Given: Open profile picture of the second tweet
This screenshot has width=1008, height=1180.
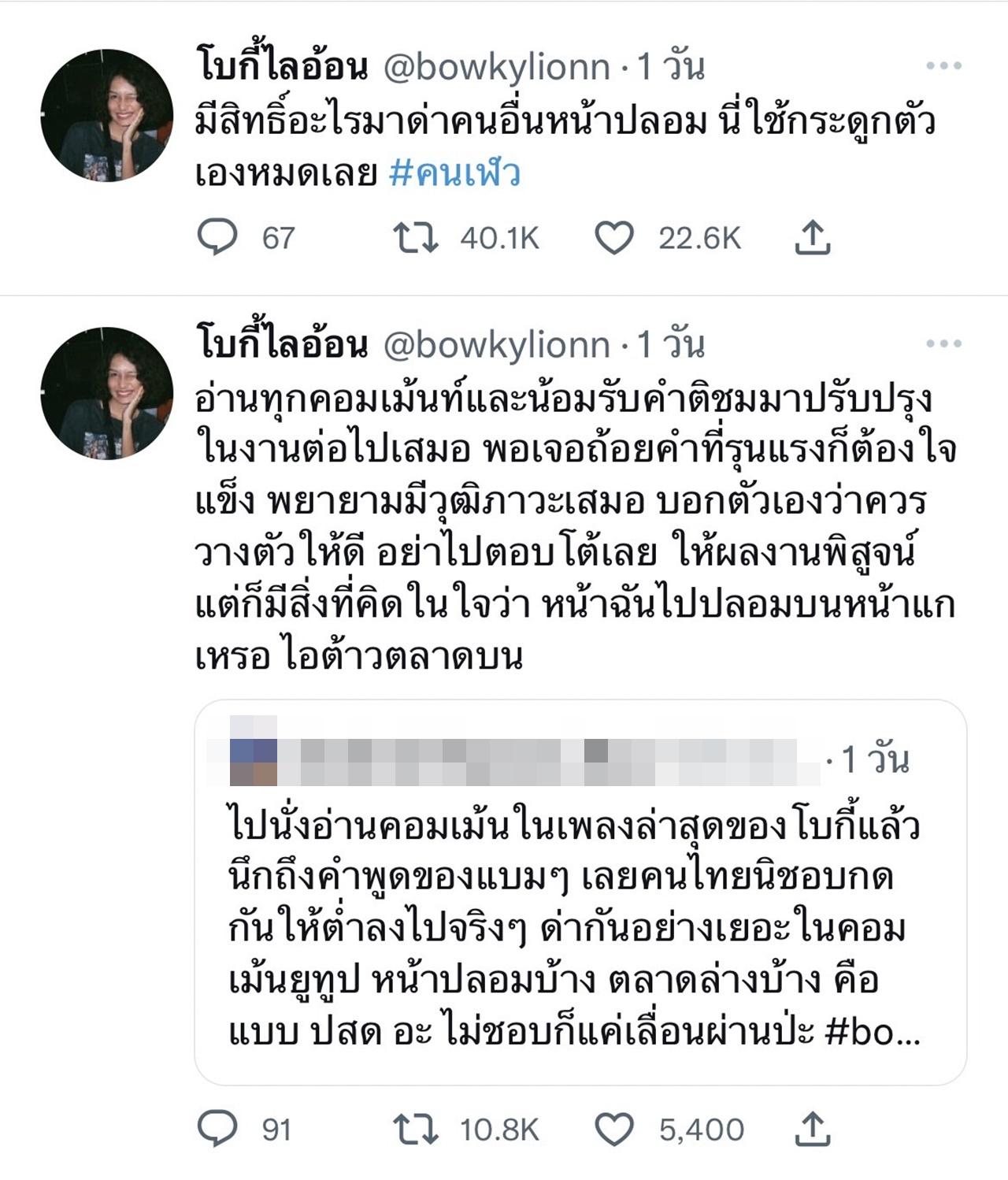Looking at the screenshot, I should coord(106,393).
